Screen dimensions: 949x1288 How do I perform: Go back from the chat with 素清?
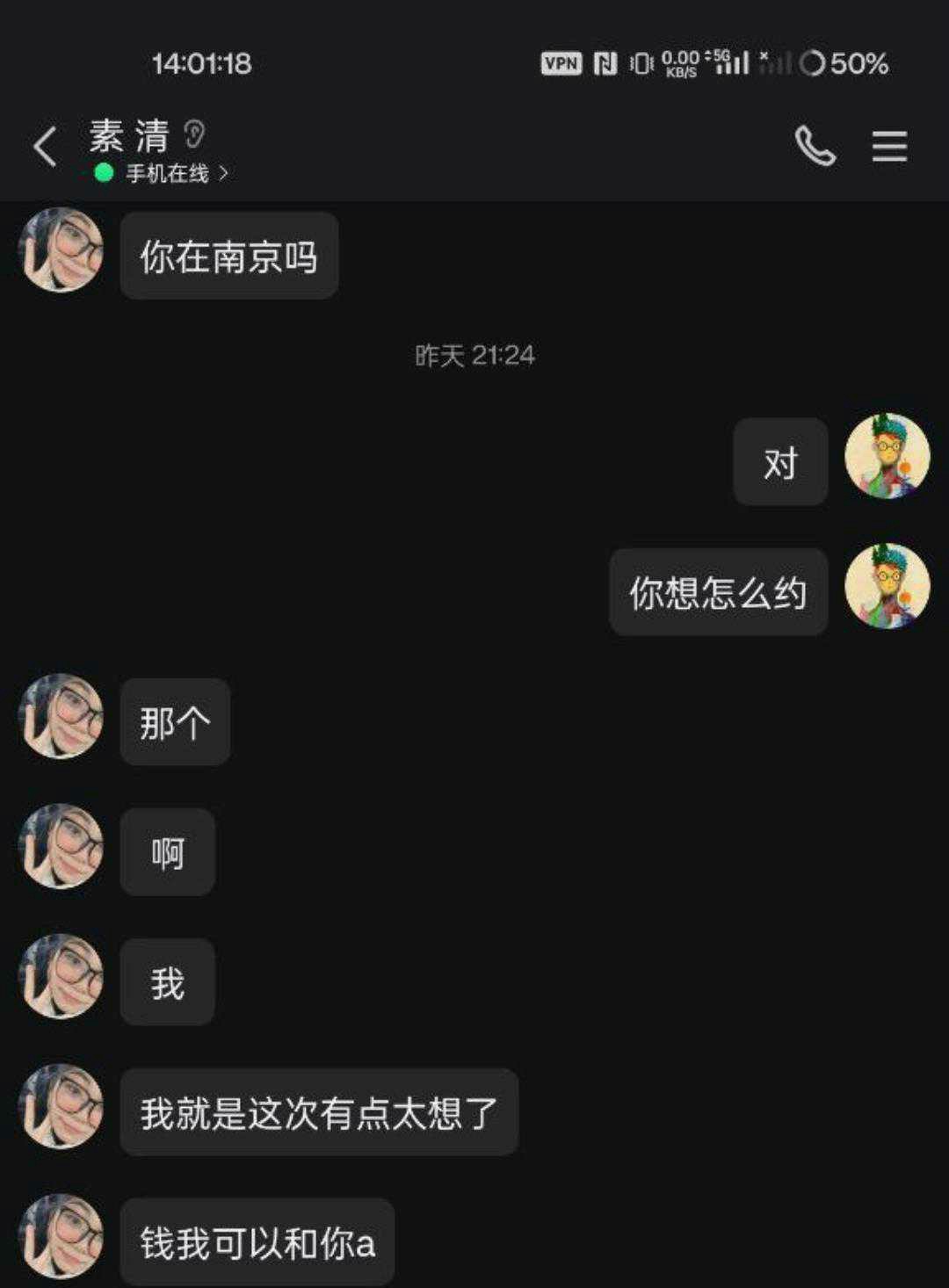45,147
